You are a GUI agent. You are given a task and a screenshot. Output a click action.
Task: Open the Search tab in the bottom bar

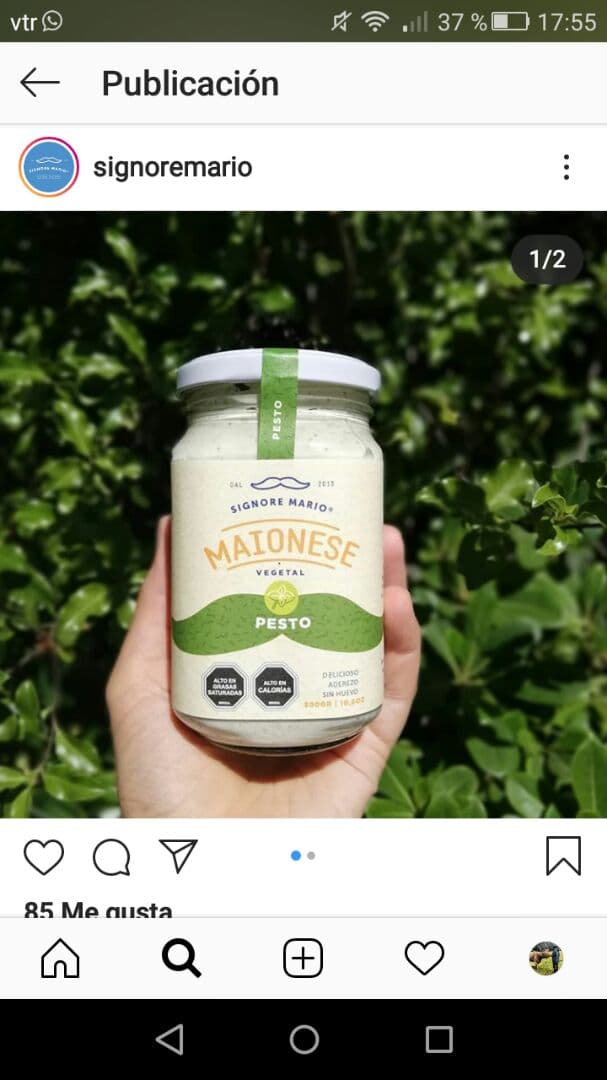181,959
